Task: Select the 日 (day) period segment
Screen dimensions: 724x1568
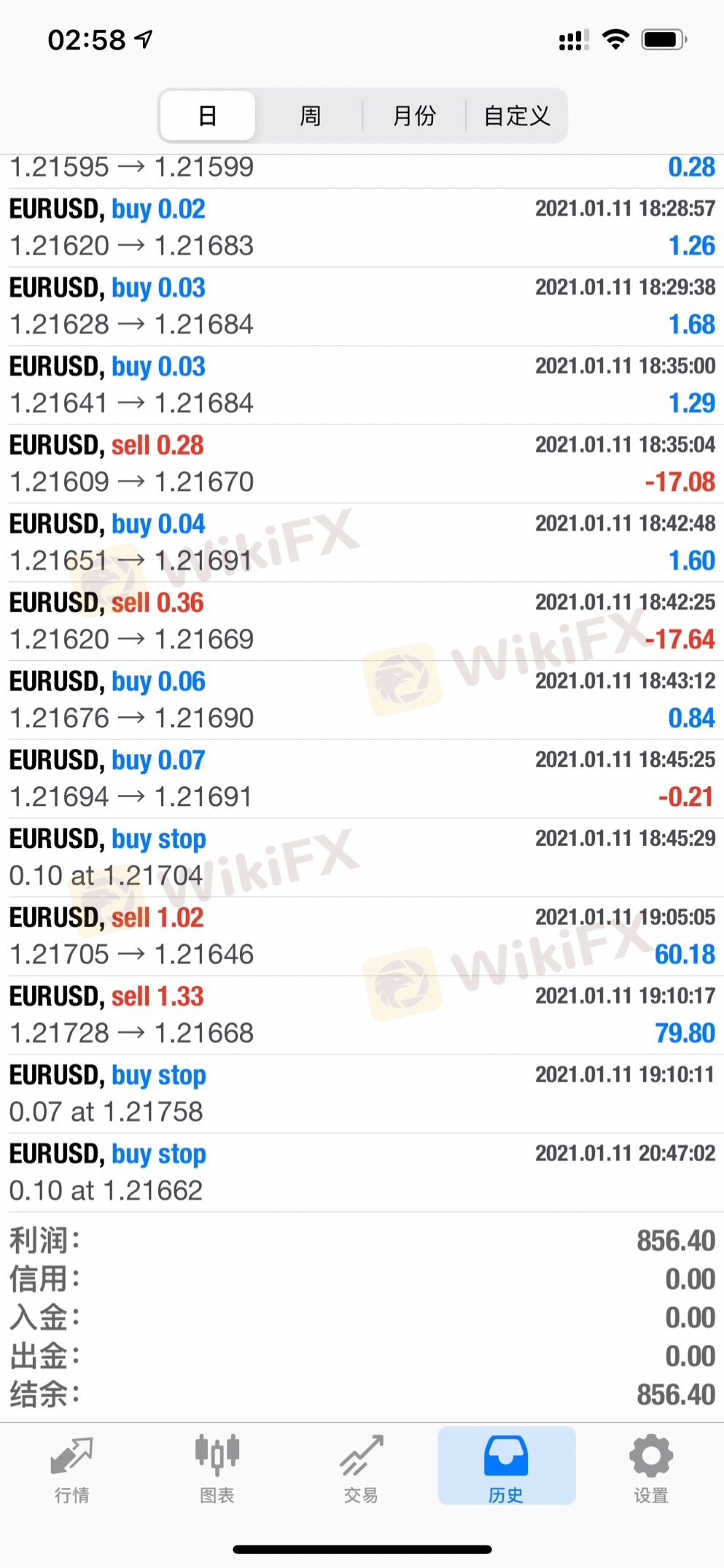Action: point(208,115)
